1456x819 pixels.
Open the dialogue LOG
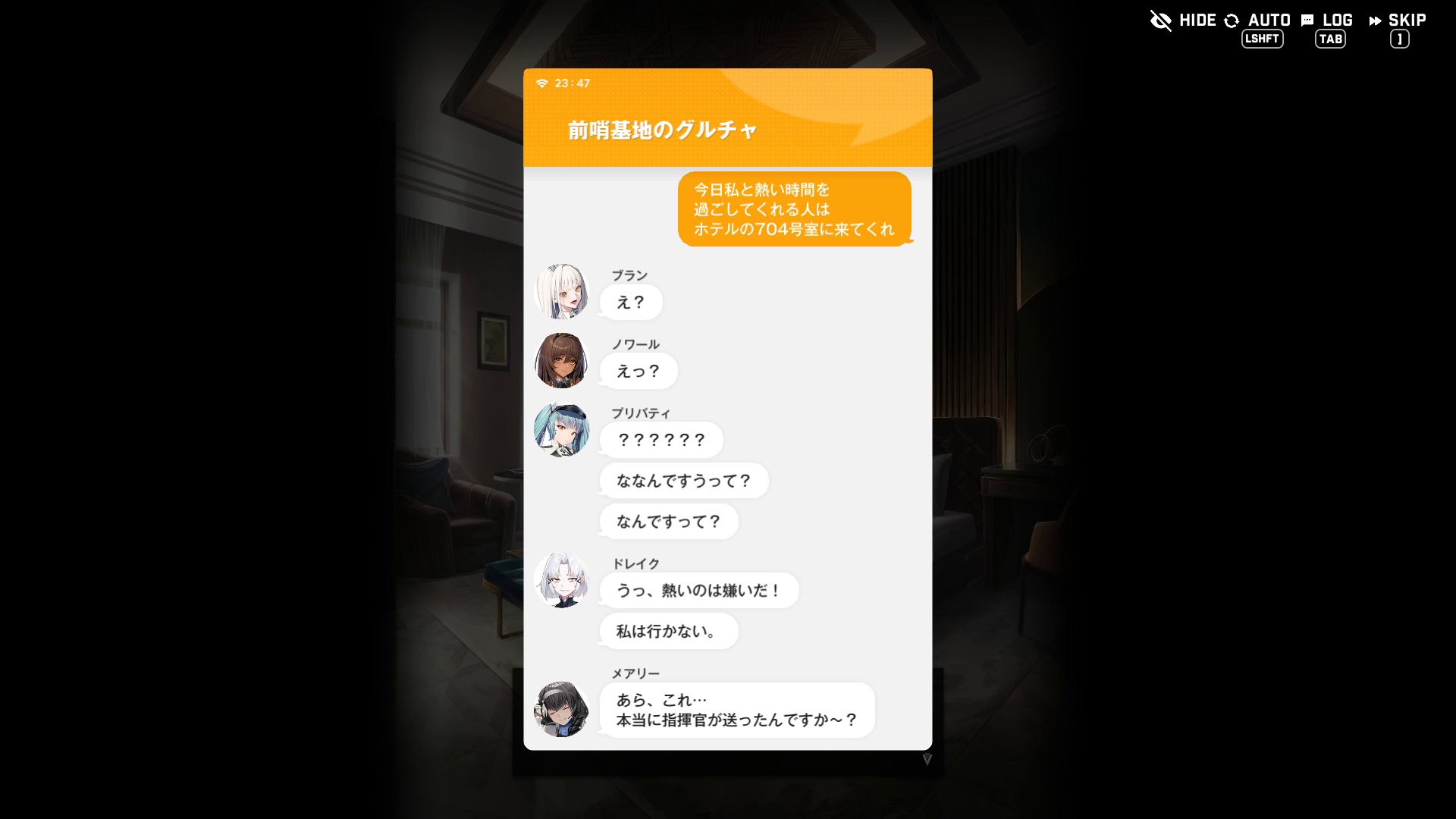point(1327,20)
